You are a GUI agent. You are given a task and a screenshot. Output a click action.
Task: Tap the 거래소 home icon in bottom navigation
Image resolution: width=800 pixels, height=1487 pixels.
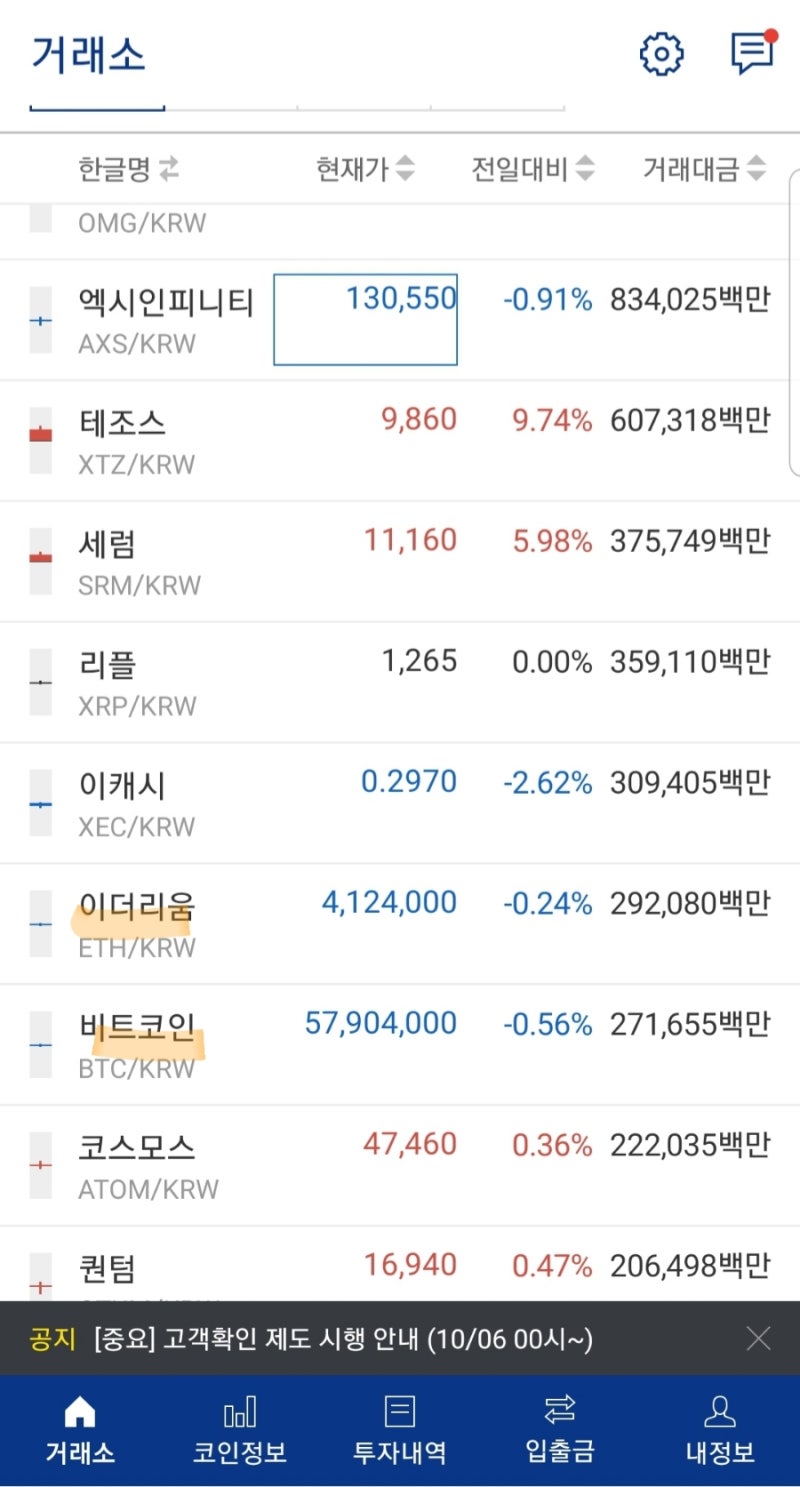pos(79,1414)
